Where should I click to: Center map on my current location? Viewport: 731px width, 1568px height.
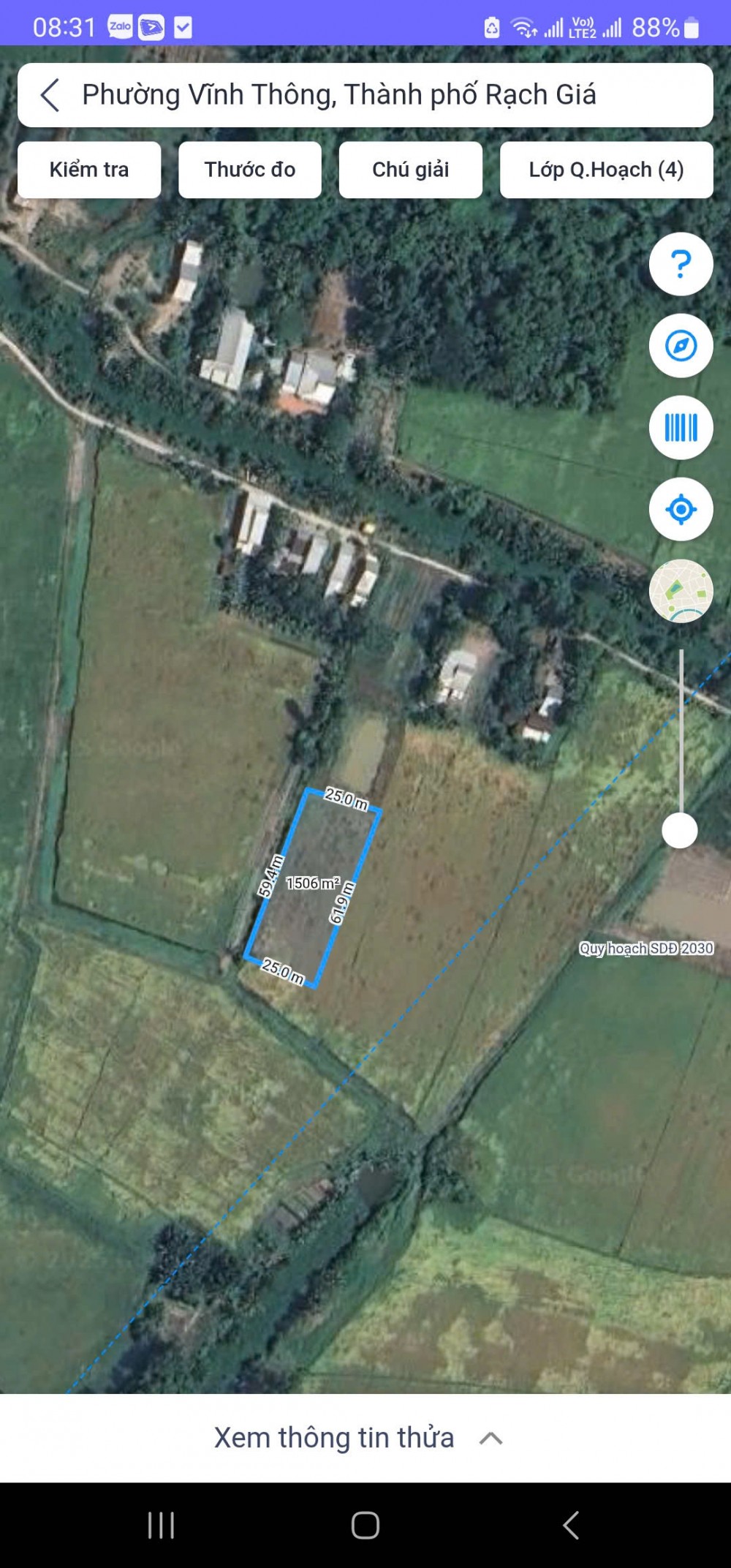point(681,510)
